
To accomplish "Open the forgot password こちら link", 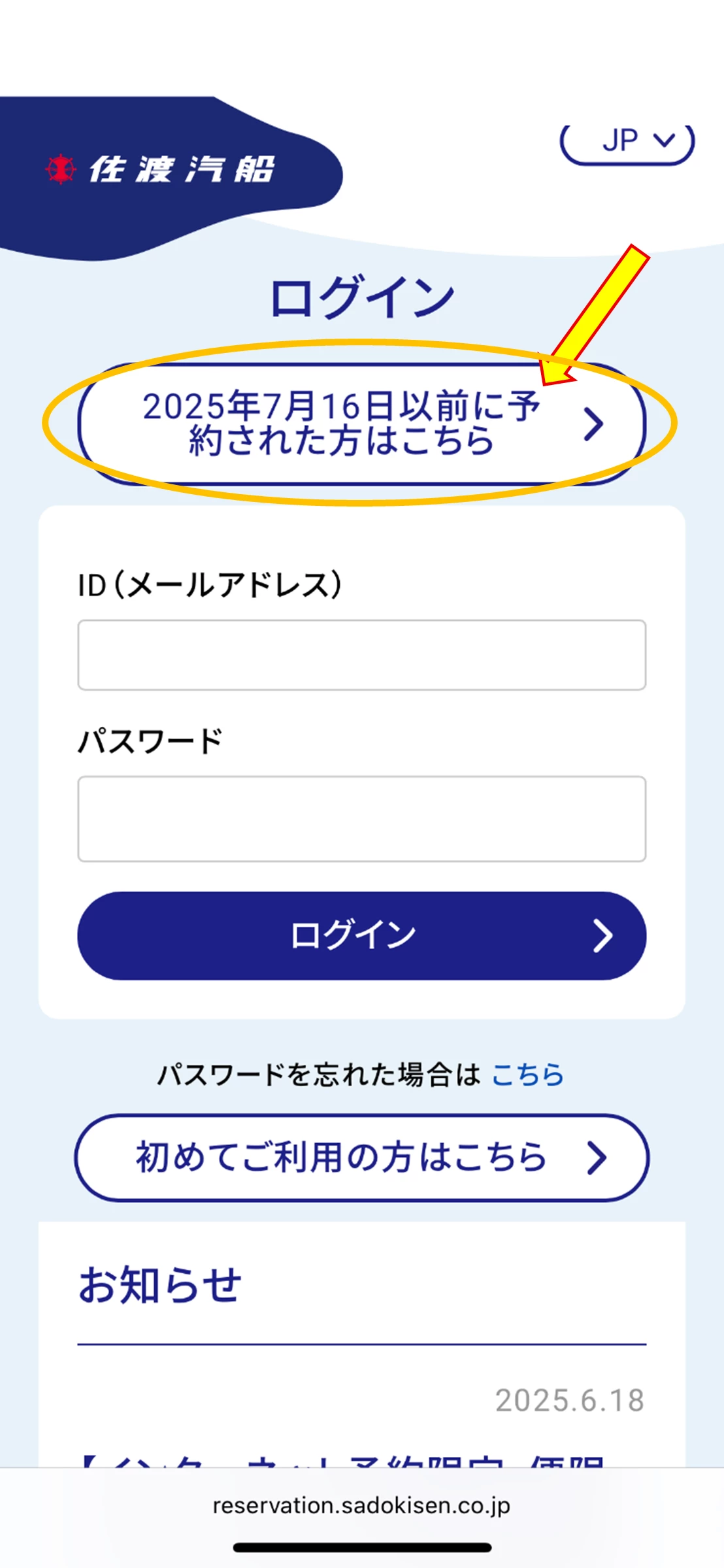I will [x=527, y=1075].
